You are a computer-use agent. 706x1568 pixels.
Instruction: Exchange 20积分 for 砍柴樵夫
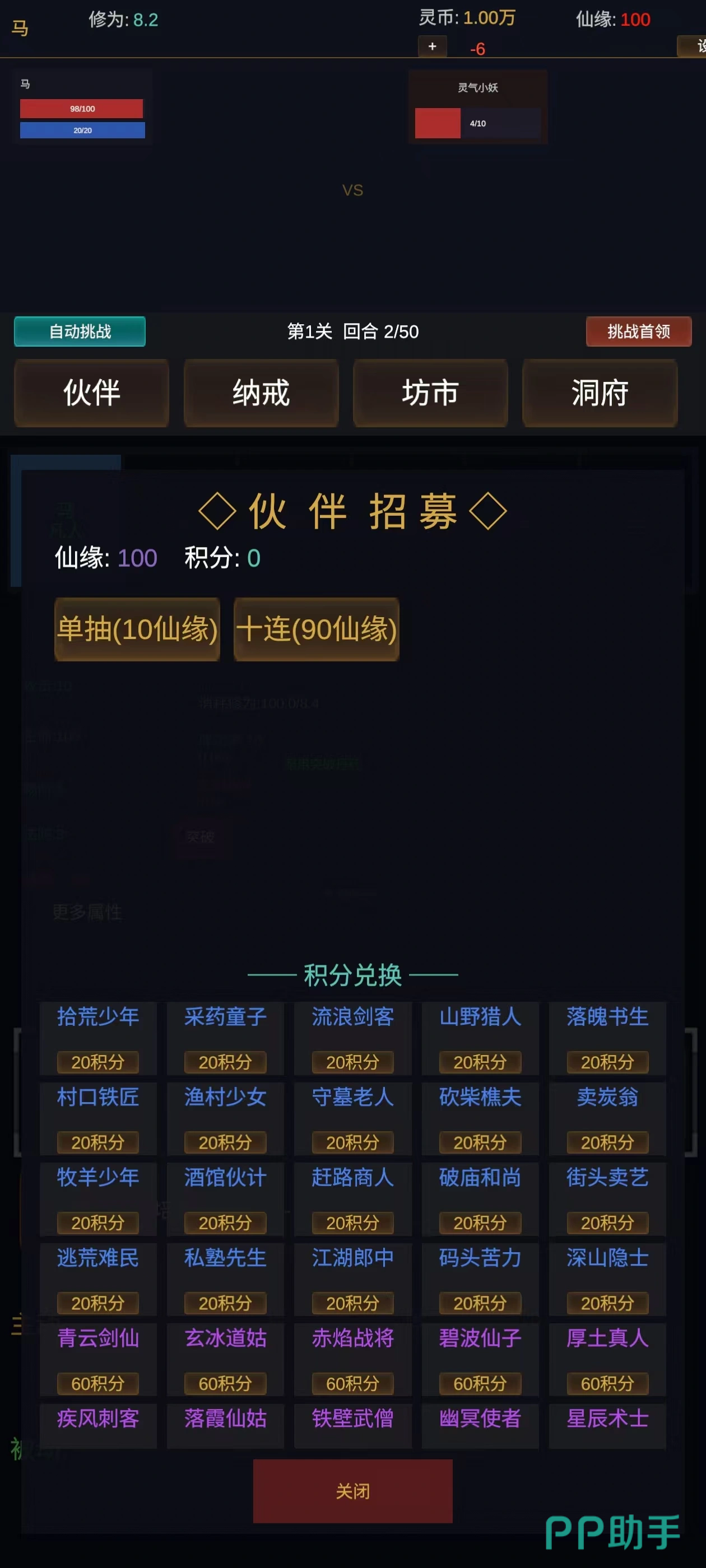(480, 1142)
